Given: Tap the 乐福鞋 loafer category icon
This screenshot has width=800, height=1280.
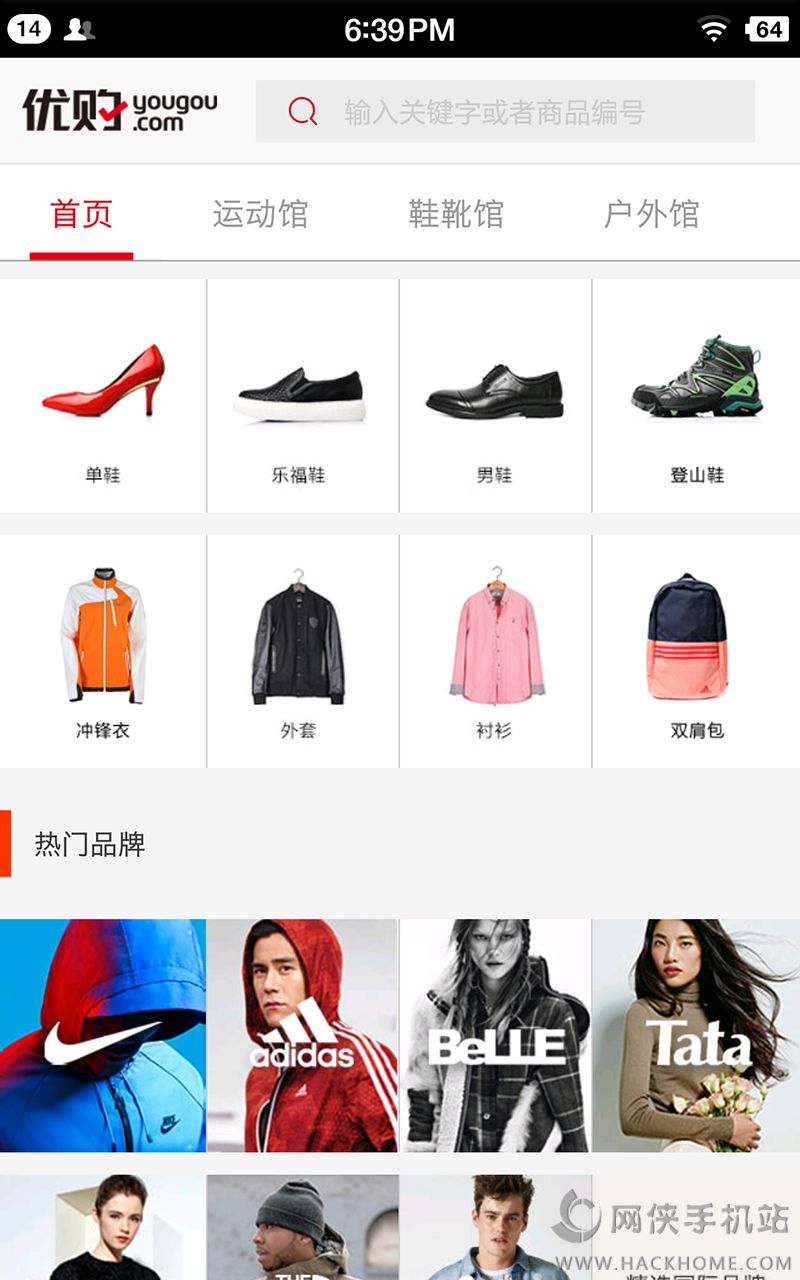Looking at the screenshot, I should click(x=300, y=390).
